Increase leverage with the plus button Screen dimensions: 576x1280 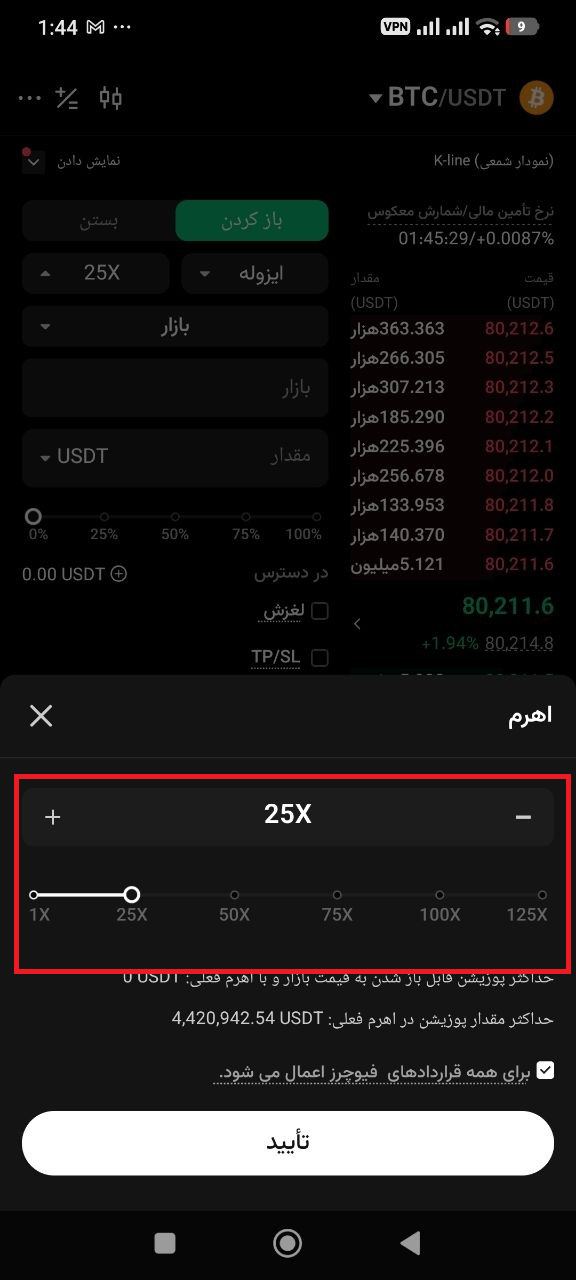53,817
